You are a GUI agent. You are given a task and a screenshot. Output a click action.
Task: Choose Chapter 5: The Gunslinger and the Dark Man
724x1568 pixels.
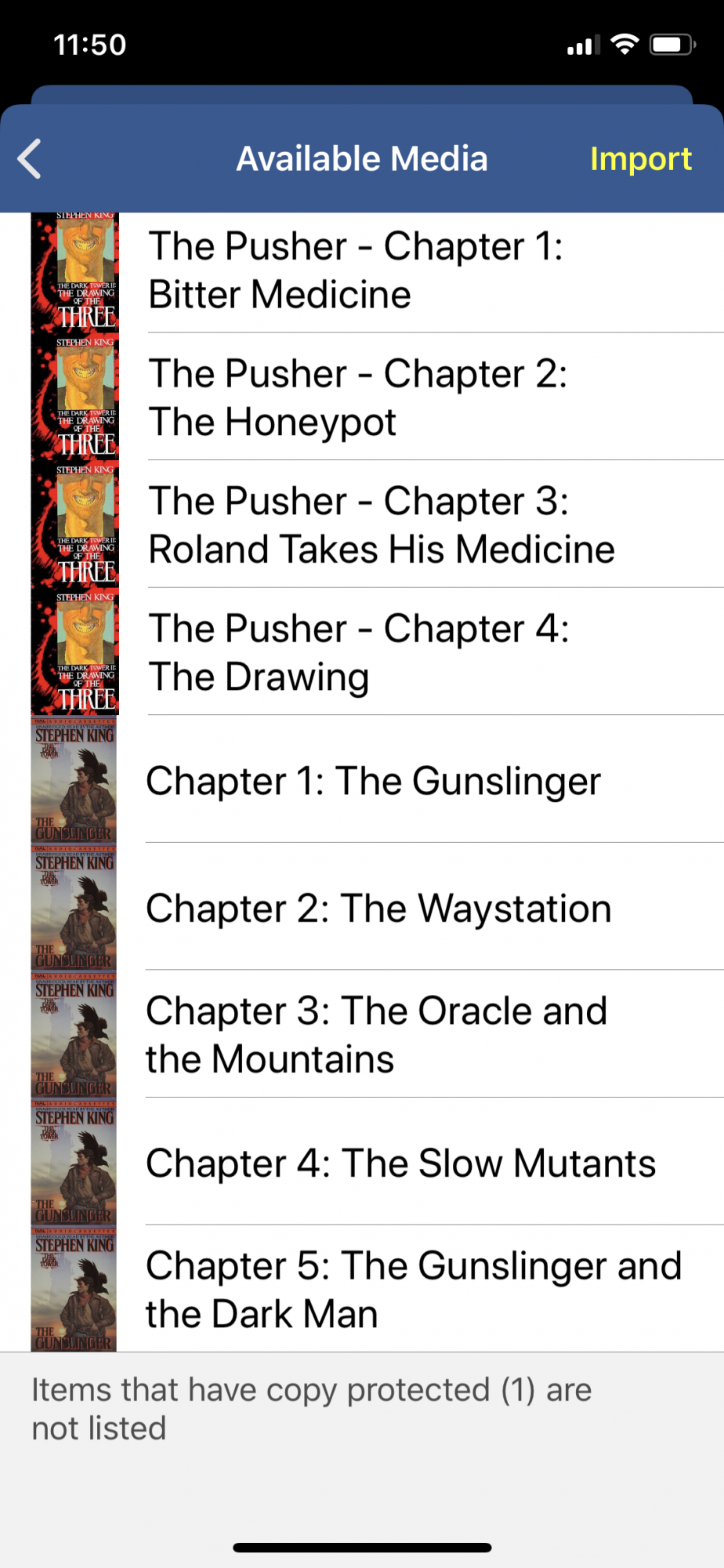(362, 1289)
